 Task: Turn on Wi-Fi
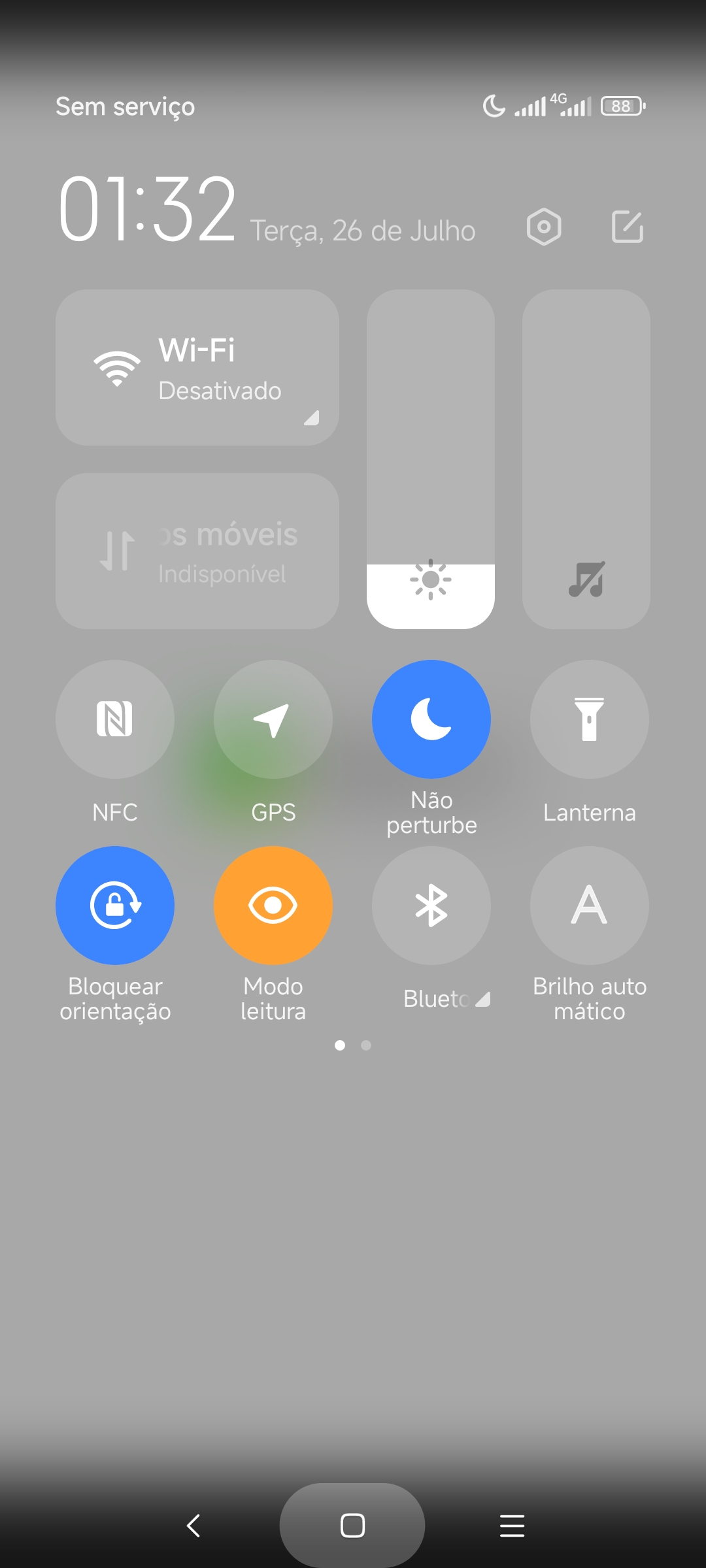pyautogui.click(x=197, y=368)
